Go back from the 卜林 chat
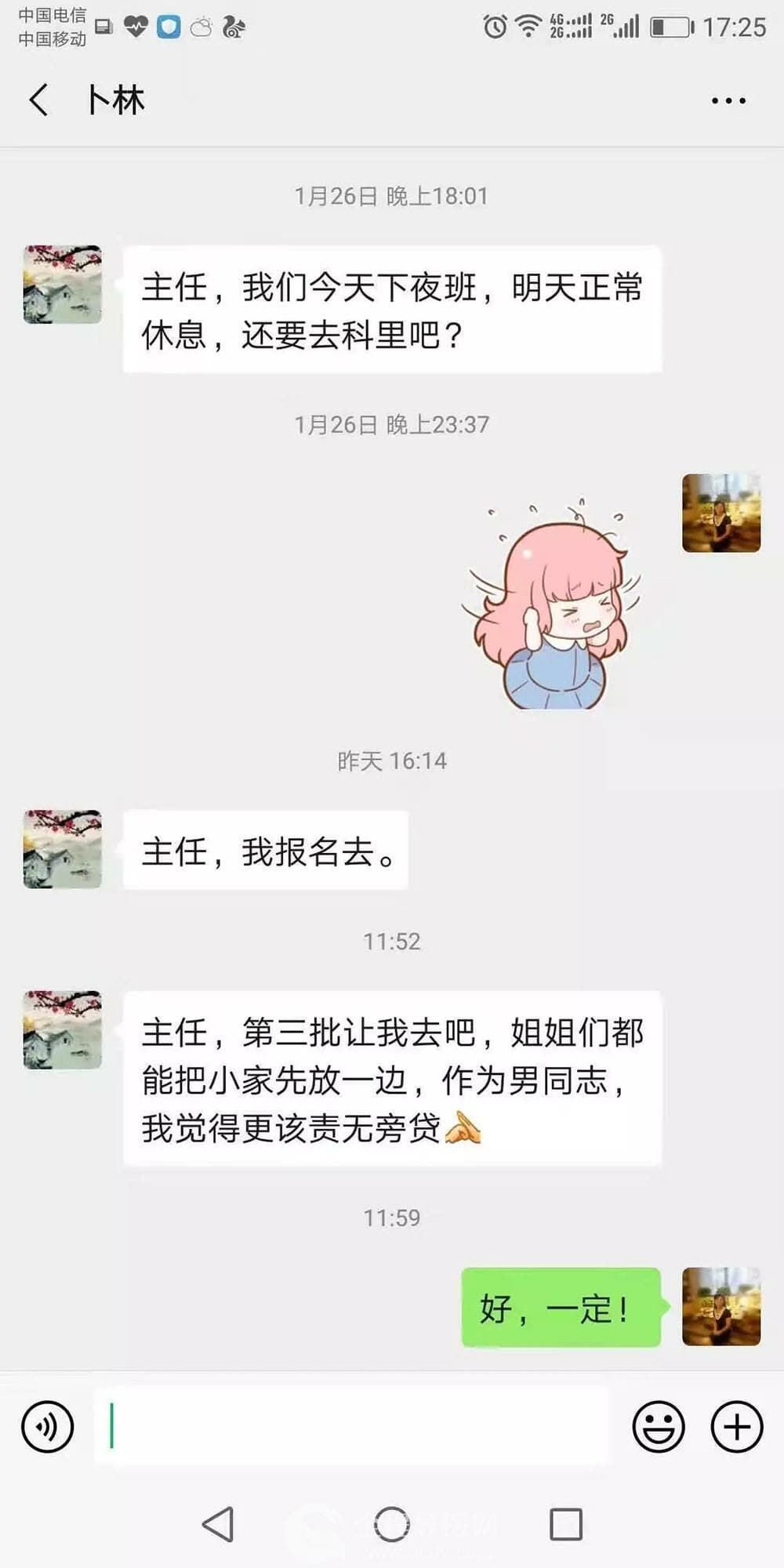Image resolution: width=784 pixels, height=1568 pixels. (39, 100)
